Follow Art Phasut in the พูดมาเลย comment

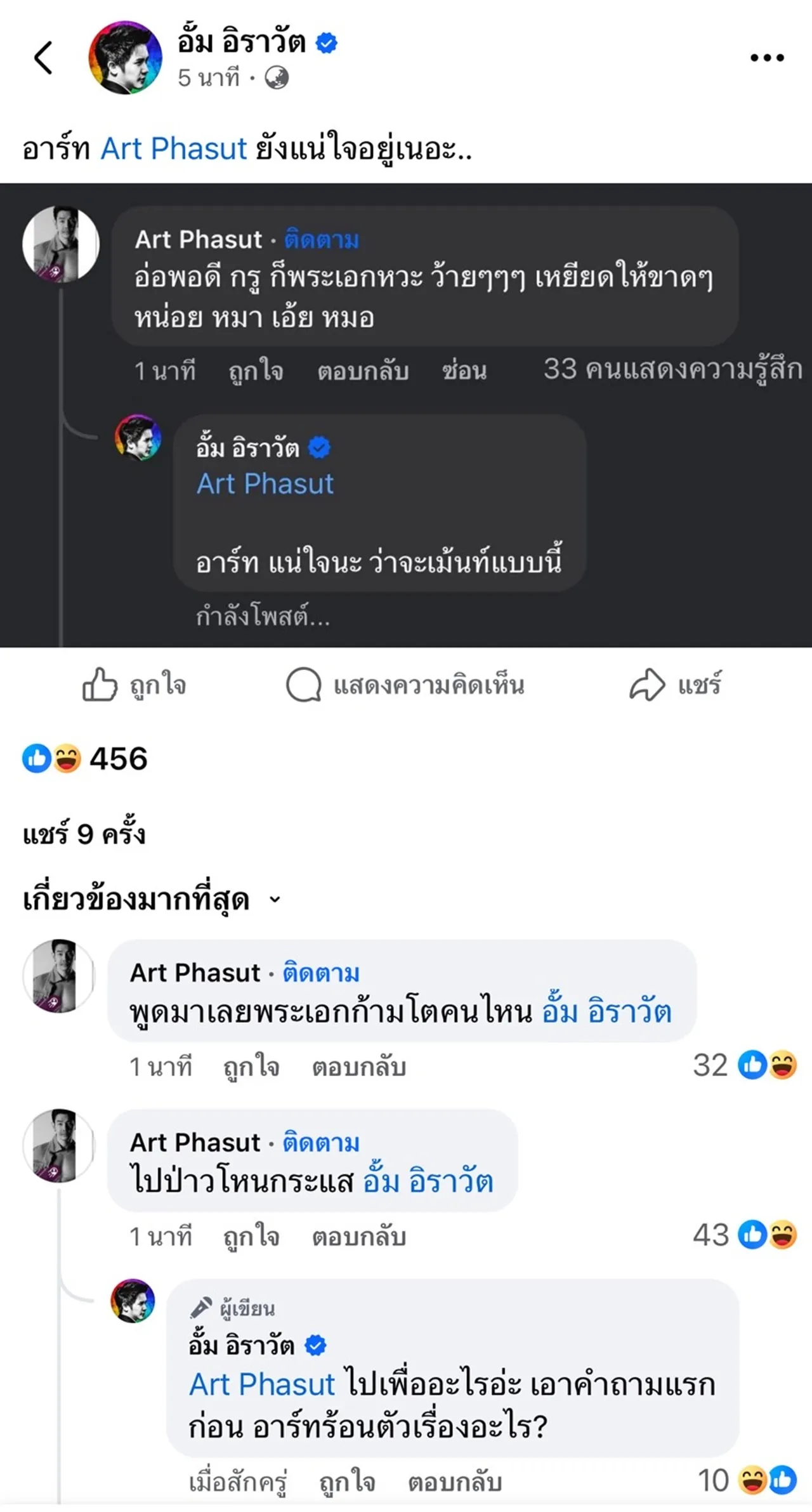pyautogui.click(x=320, y=973)
